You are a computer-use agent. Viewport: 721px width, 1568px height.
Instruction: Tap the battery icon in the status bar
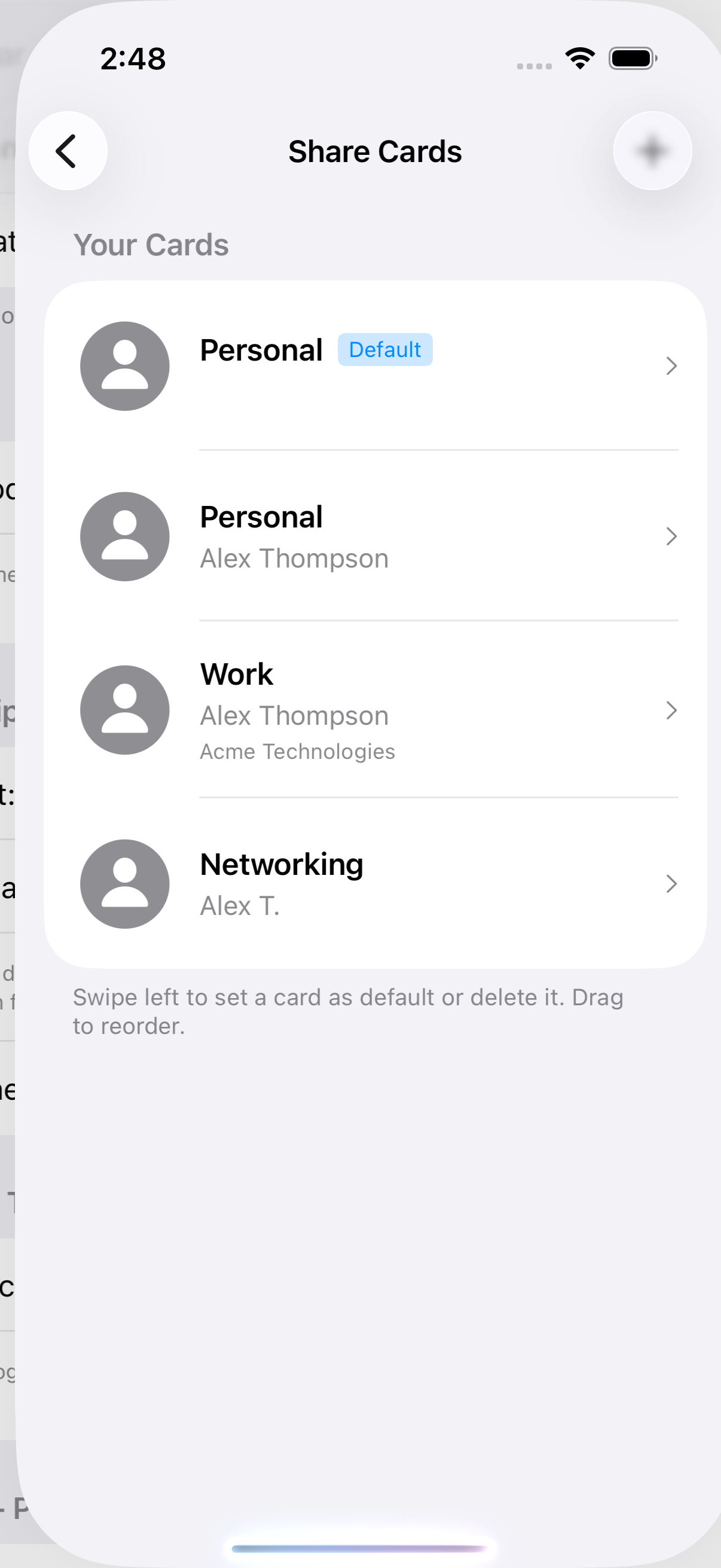coord(631,58)
